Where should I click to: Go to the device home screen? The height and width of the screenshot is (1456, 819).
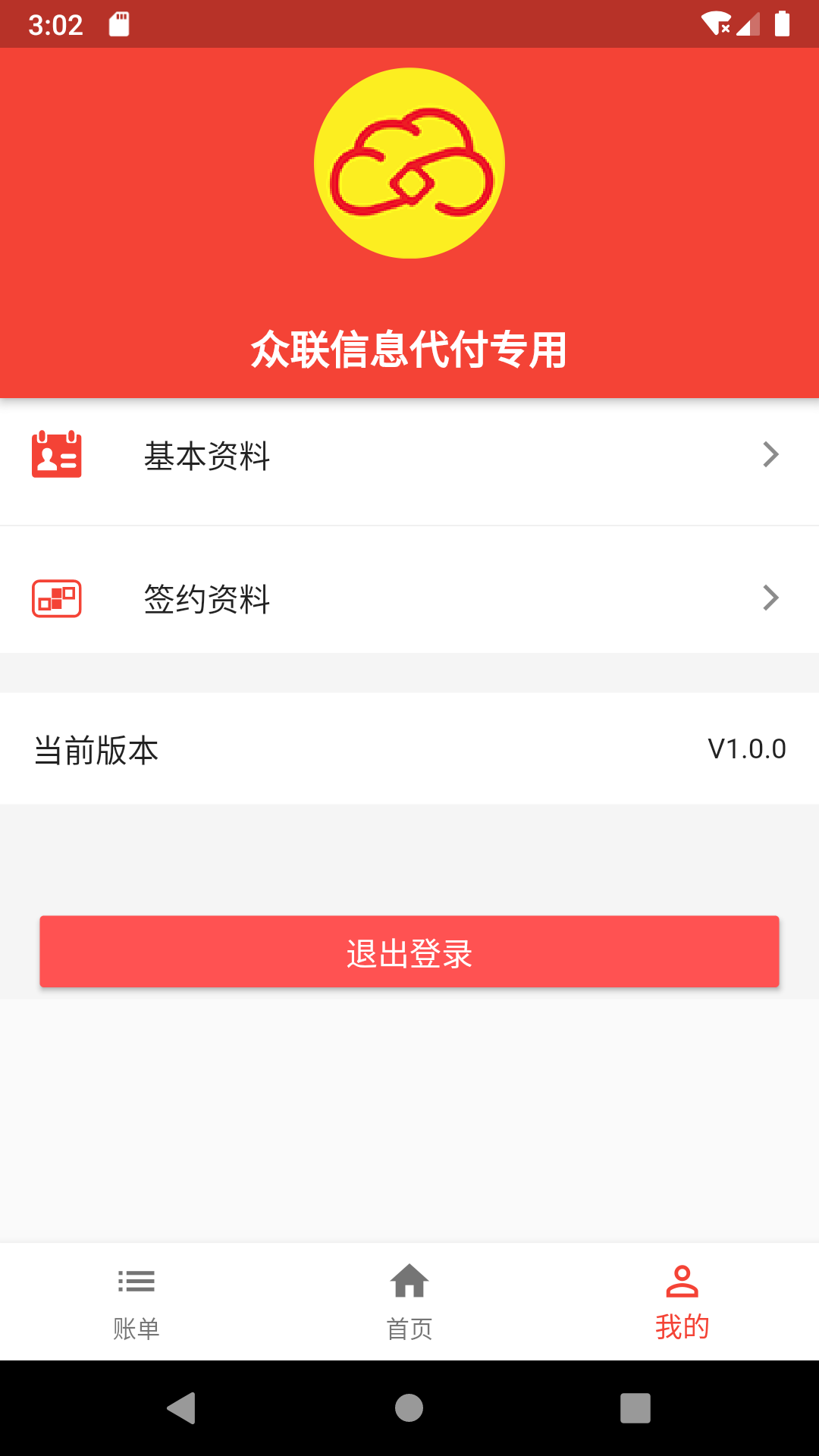tap(409, 1408)
